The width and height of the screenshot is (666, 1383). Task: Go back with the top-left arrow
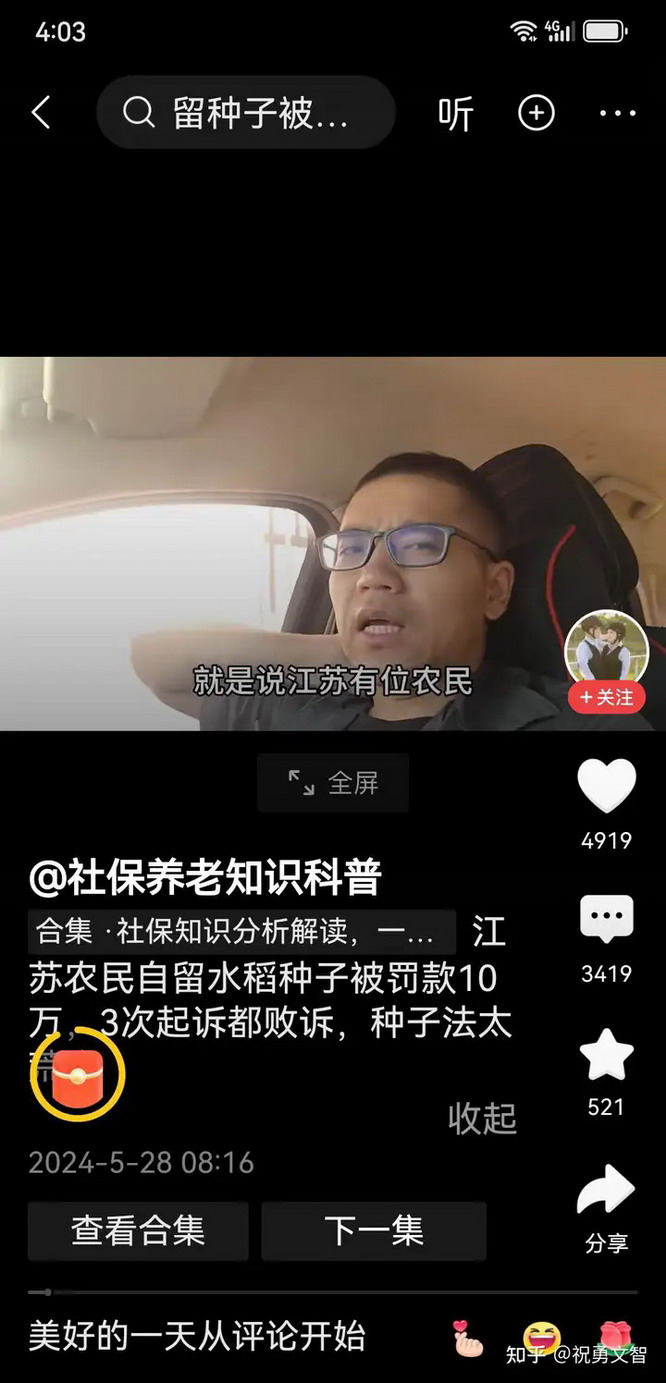pyautogui.click(x=41, y=113)
